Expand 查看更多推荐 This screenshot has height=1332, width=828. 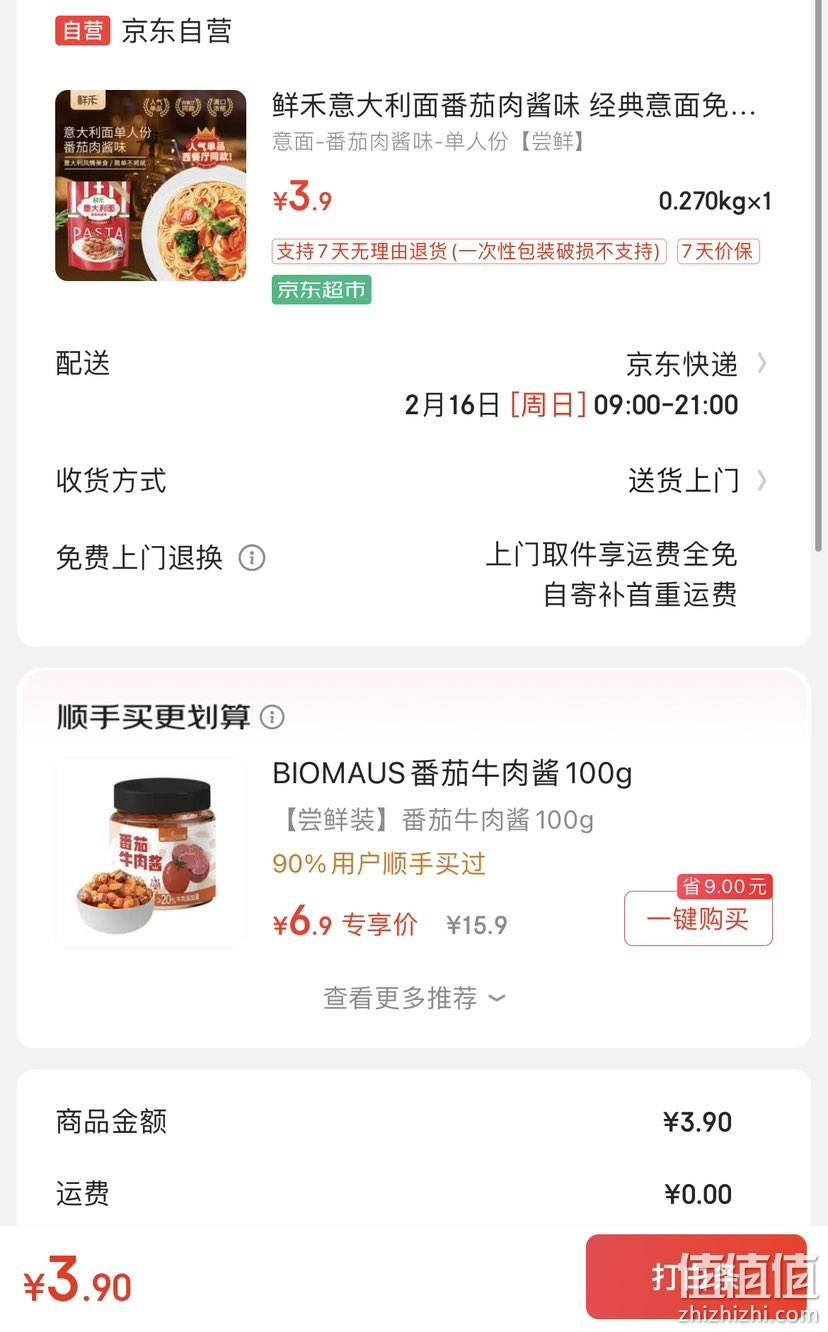pos(413,998)
